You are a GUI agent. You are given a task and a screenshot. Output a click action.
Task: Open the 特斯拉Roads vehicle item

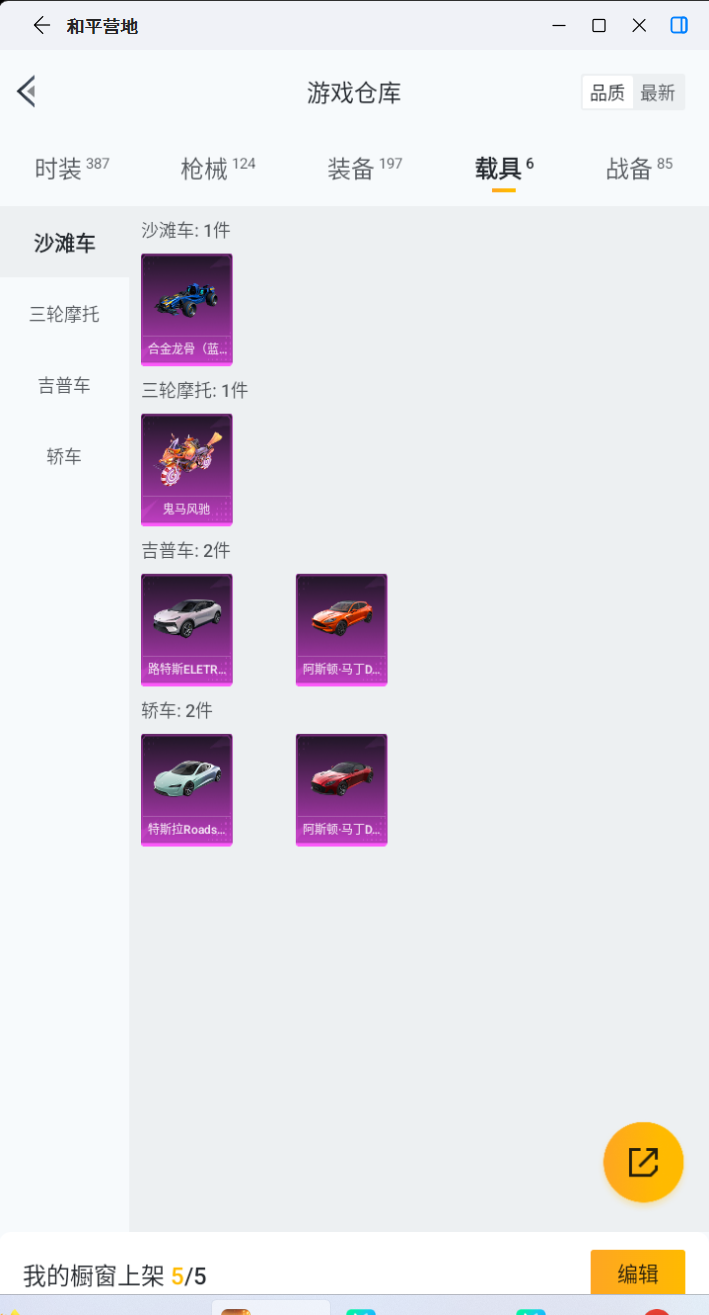click(187, 789)
